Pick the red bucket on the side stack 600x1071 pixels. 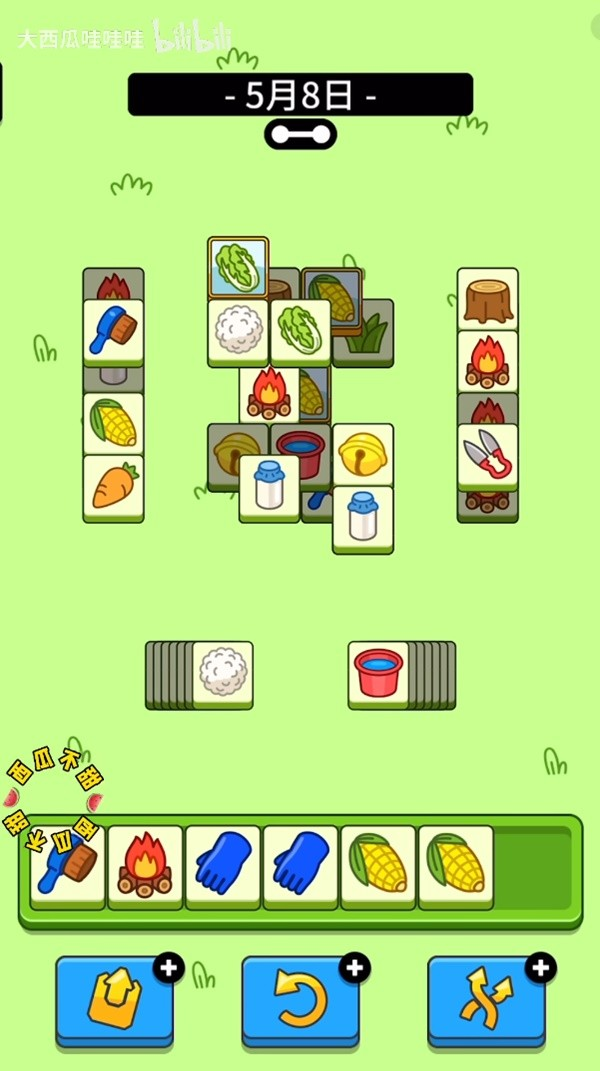coord(378,672)
